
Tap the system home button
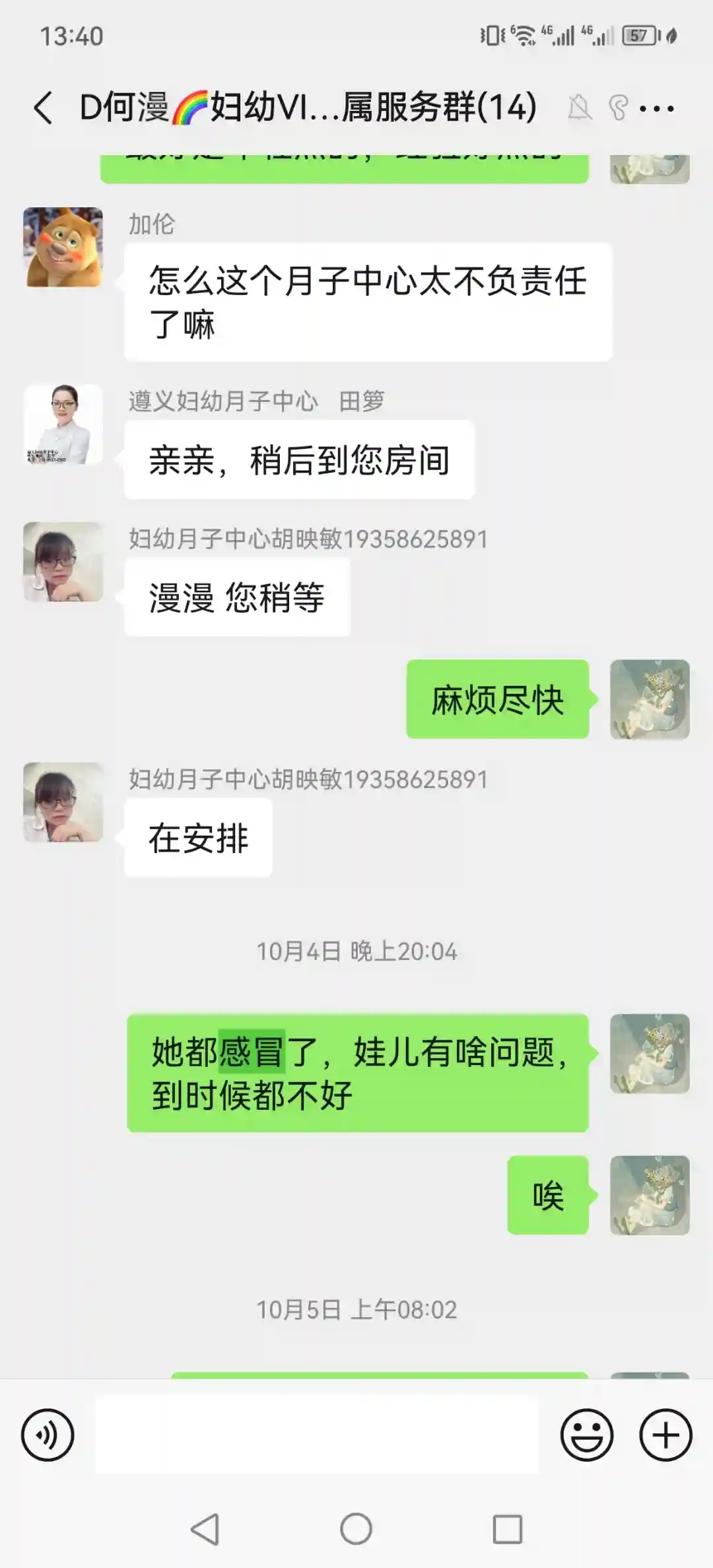pyautogui.click(x=356, y=1529)
